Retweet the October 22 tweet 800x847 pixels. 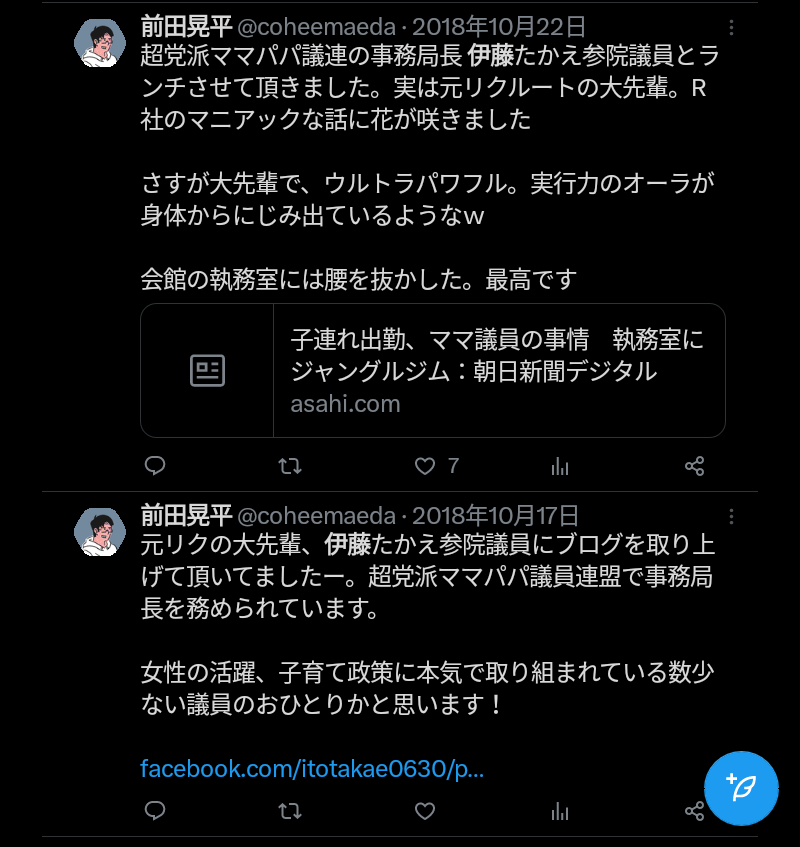pos(289,466)
